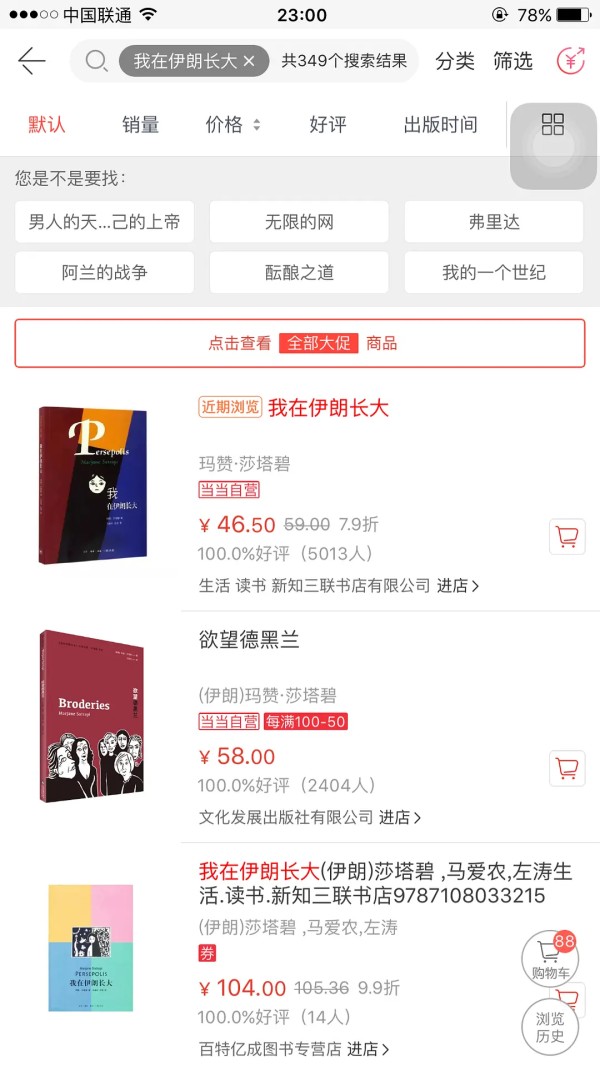Image resolution: width=600 pixels, height=1066 pixels.
Task: Open 浏览历史 browsing history
Action: (x=550, y=1027)
